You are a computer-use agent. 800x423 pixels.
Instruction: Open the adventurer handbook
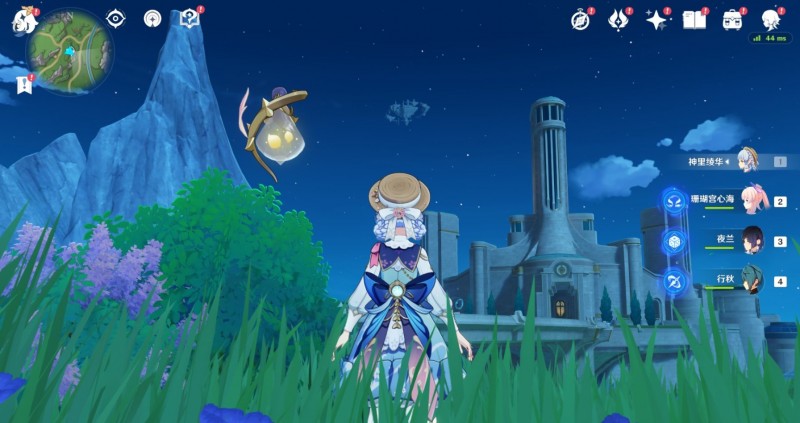[693, 19]
